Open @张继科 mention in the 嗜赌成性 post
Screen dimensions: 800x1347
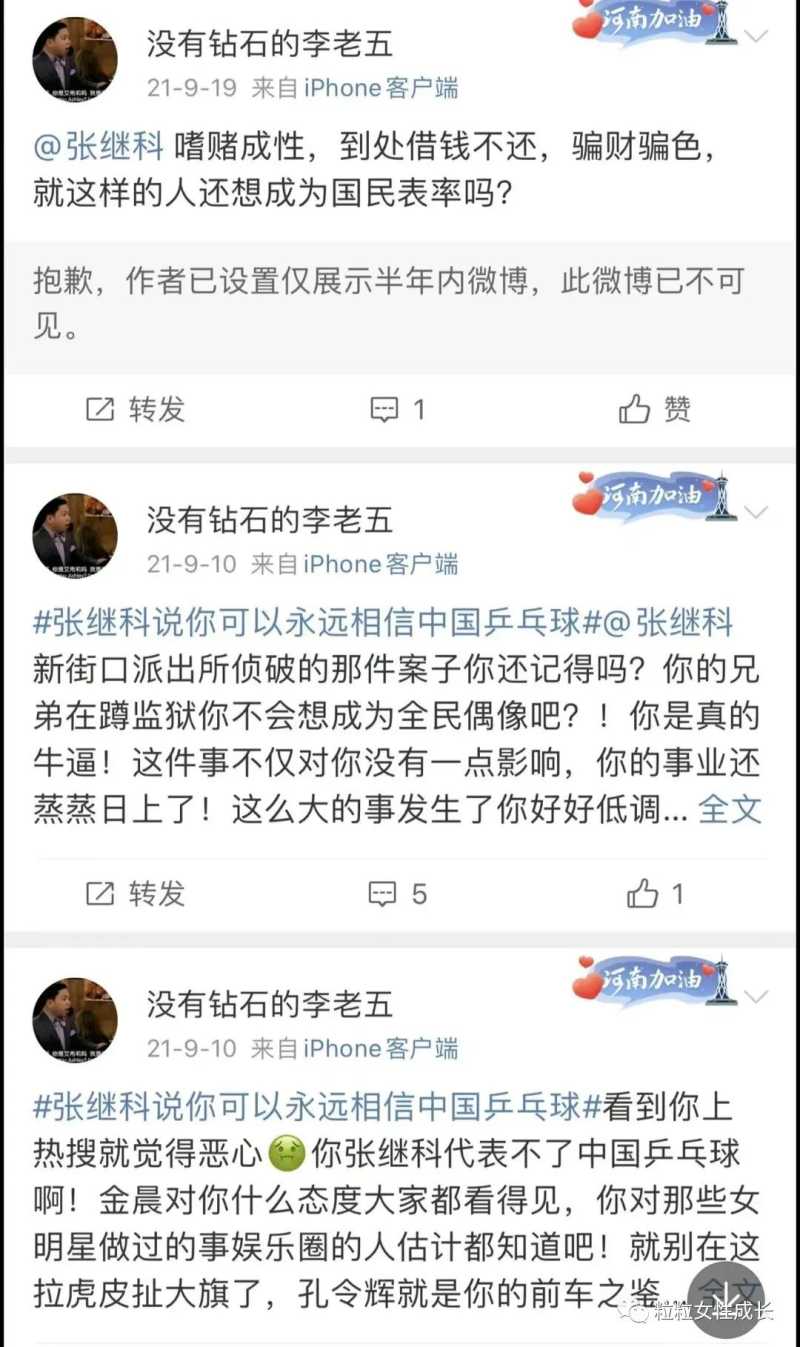(x=98, y=147)
